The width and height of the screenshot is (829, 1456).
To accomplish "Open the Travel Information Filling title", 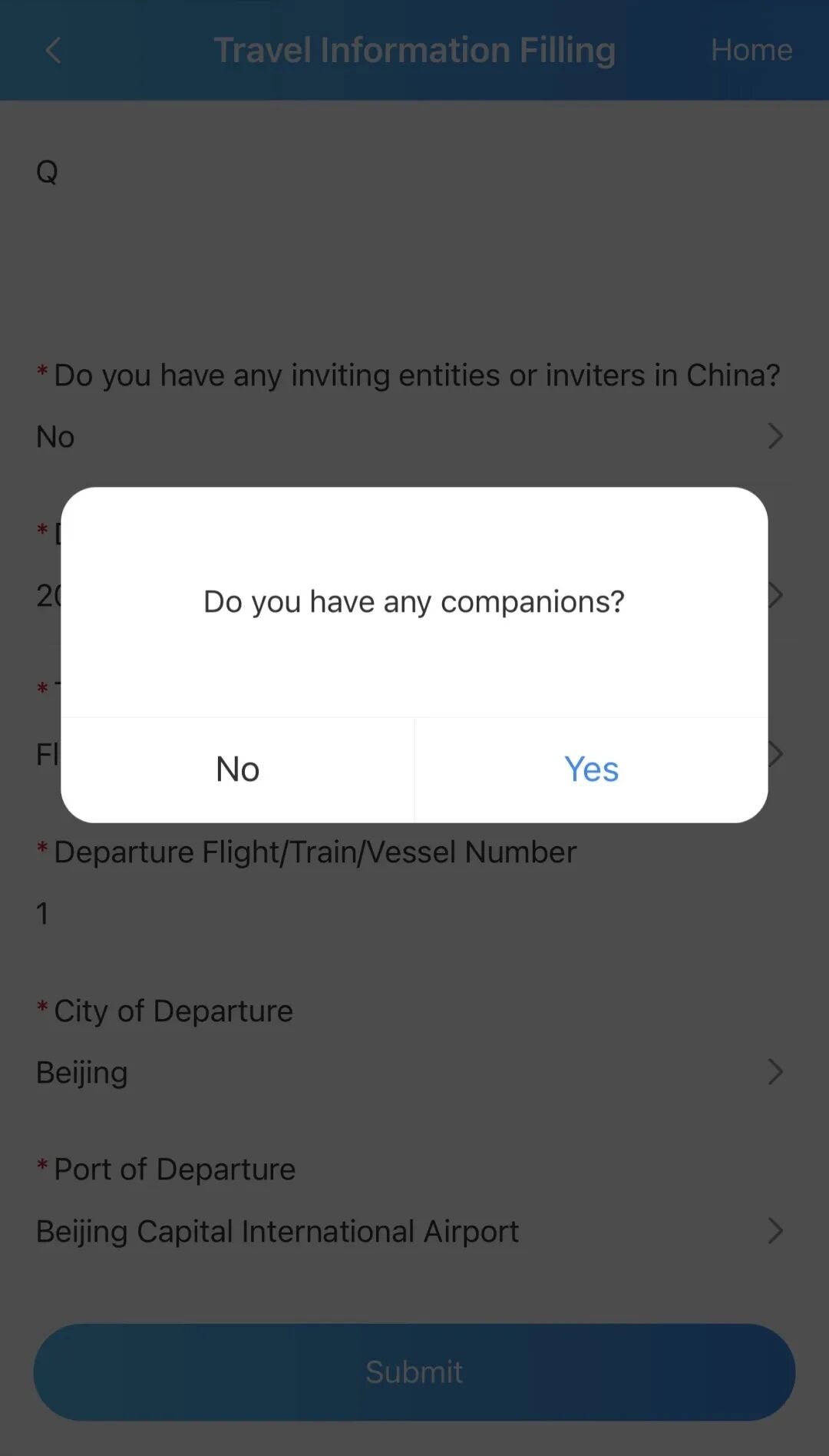I will coord(414,50).
